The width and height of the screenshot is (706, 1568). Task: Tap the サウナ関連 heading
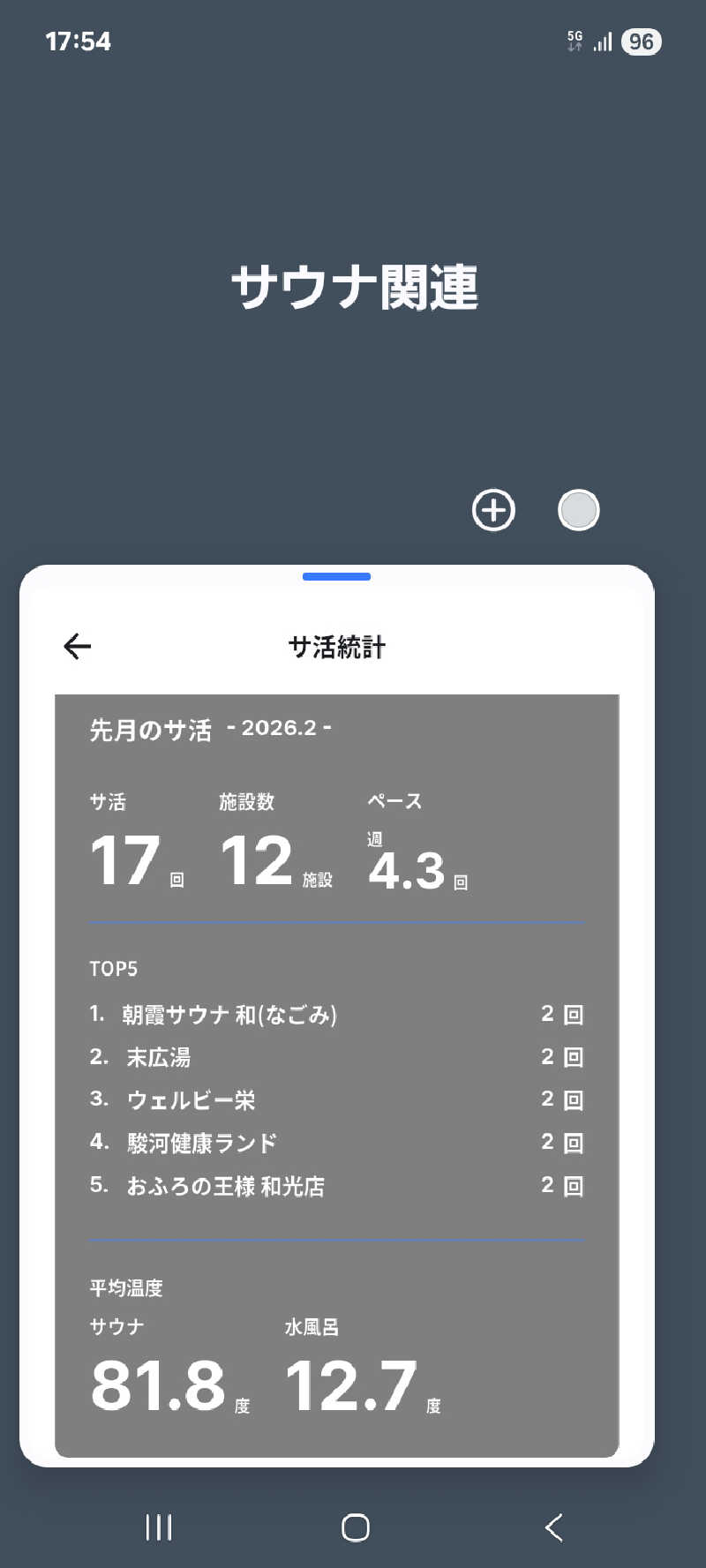pos(354,288)
